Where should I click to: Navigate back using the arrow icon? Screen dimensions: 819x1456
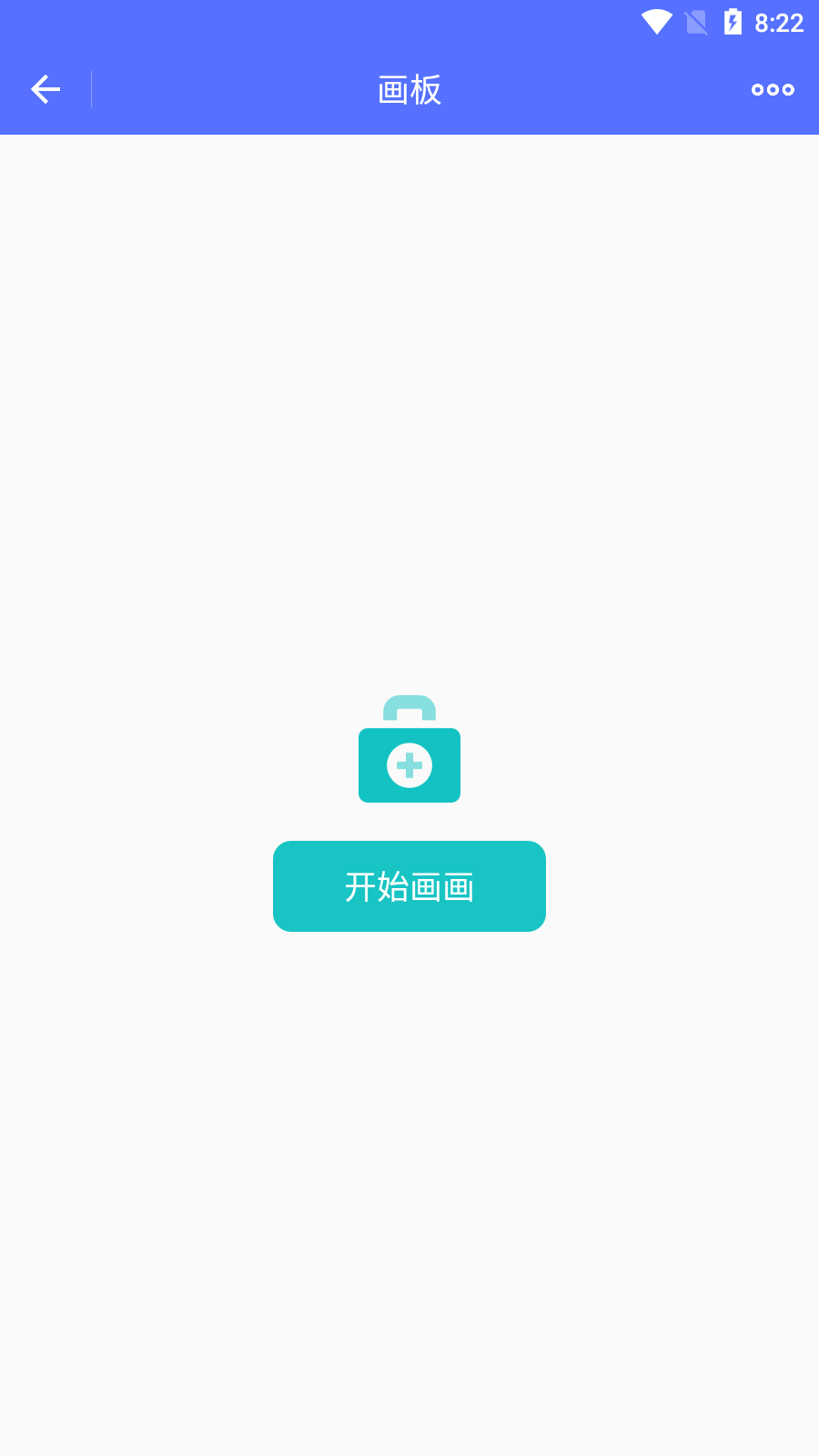[x=45, y=88]
